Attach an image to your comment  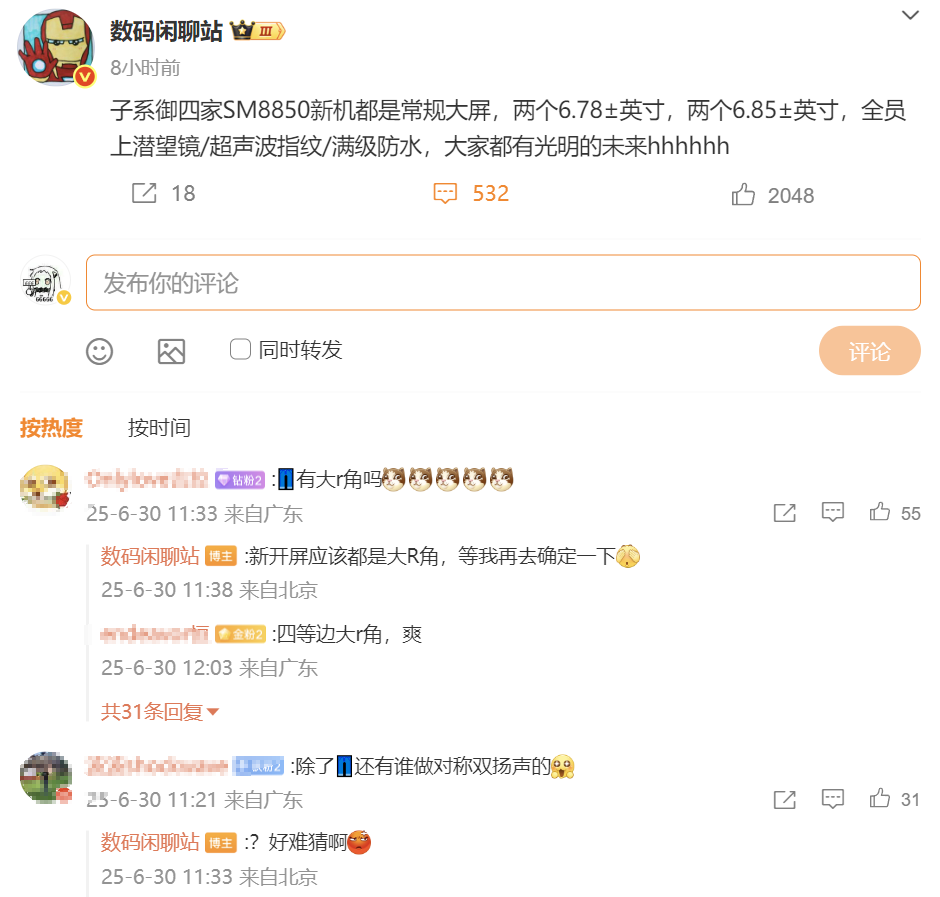click(171, 351)
